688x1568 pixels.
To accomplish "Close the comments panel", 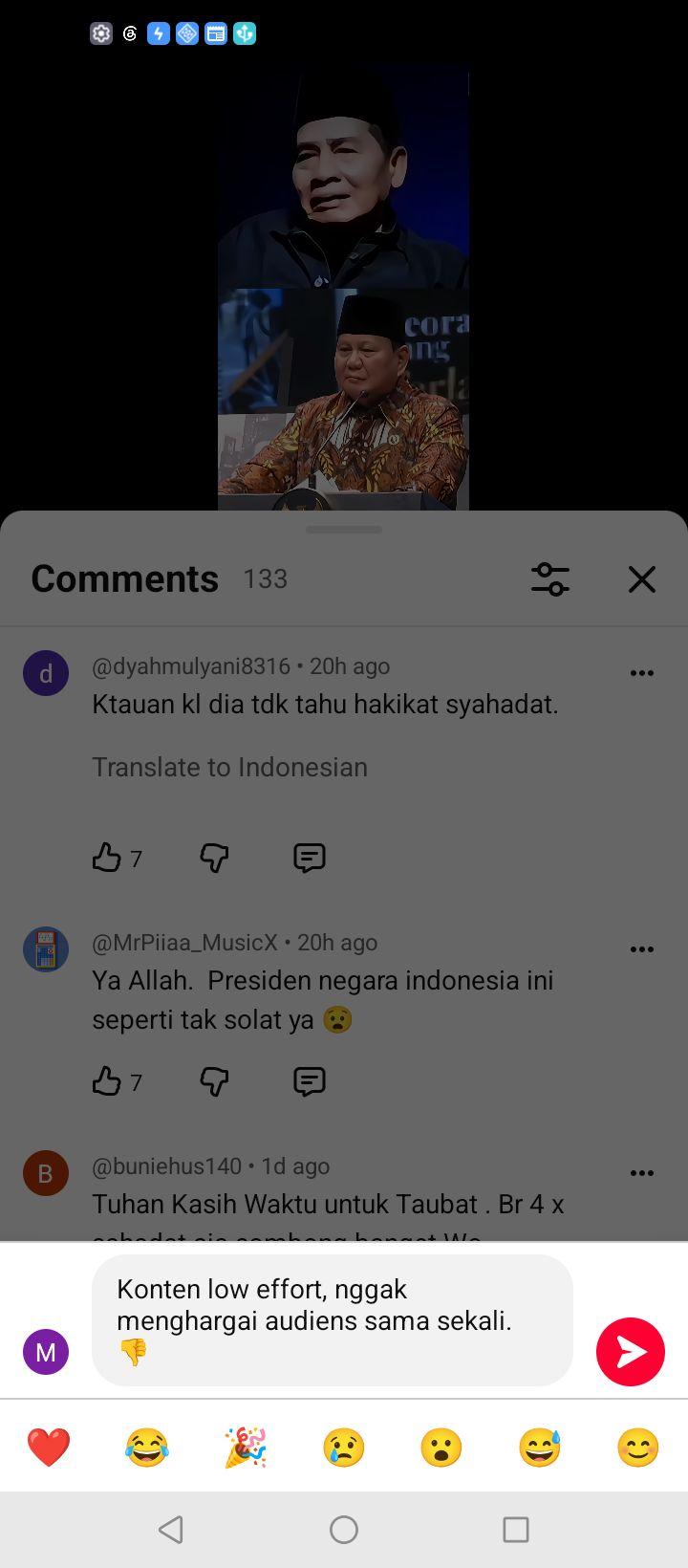I will point(642,579).
